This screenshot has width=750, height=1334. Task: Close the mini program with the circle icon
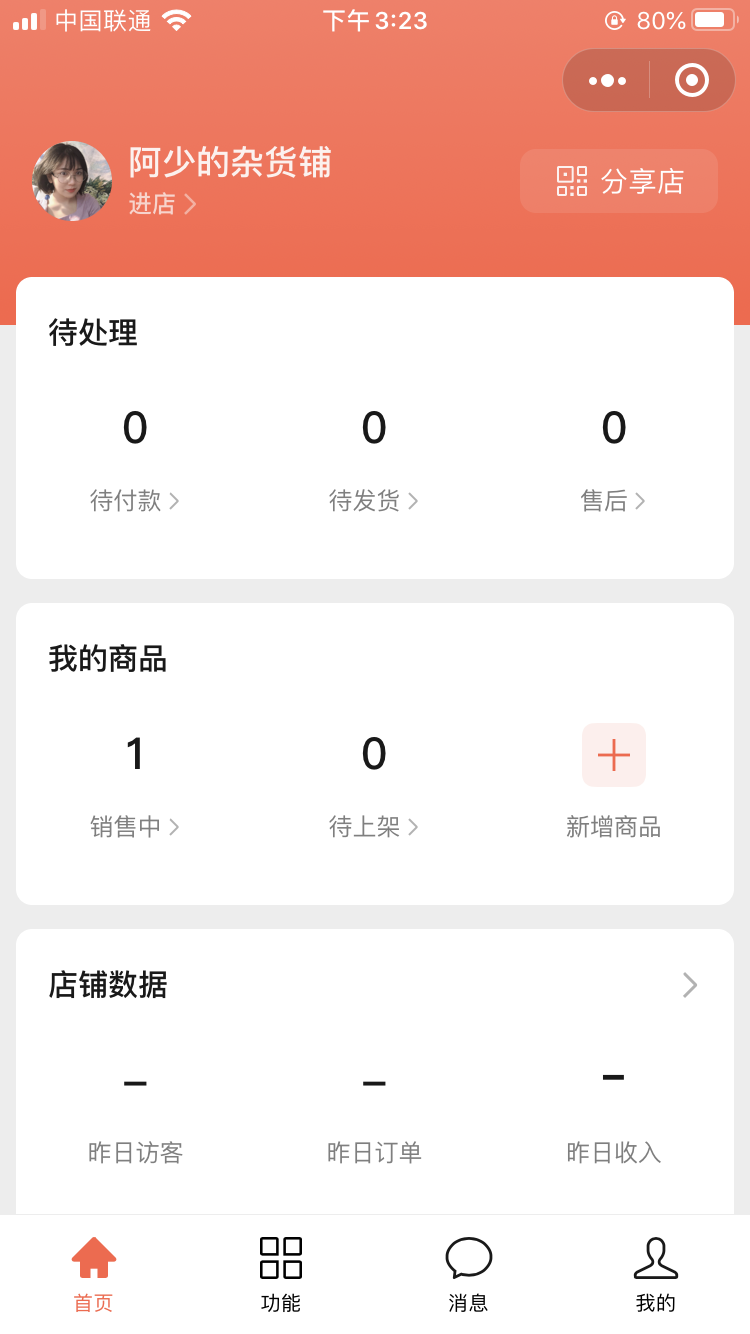coord(691,80)
